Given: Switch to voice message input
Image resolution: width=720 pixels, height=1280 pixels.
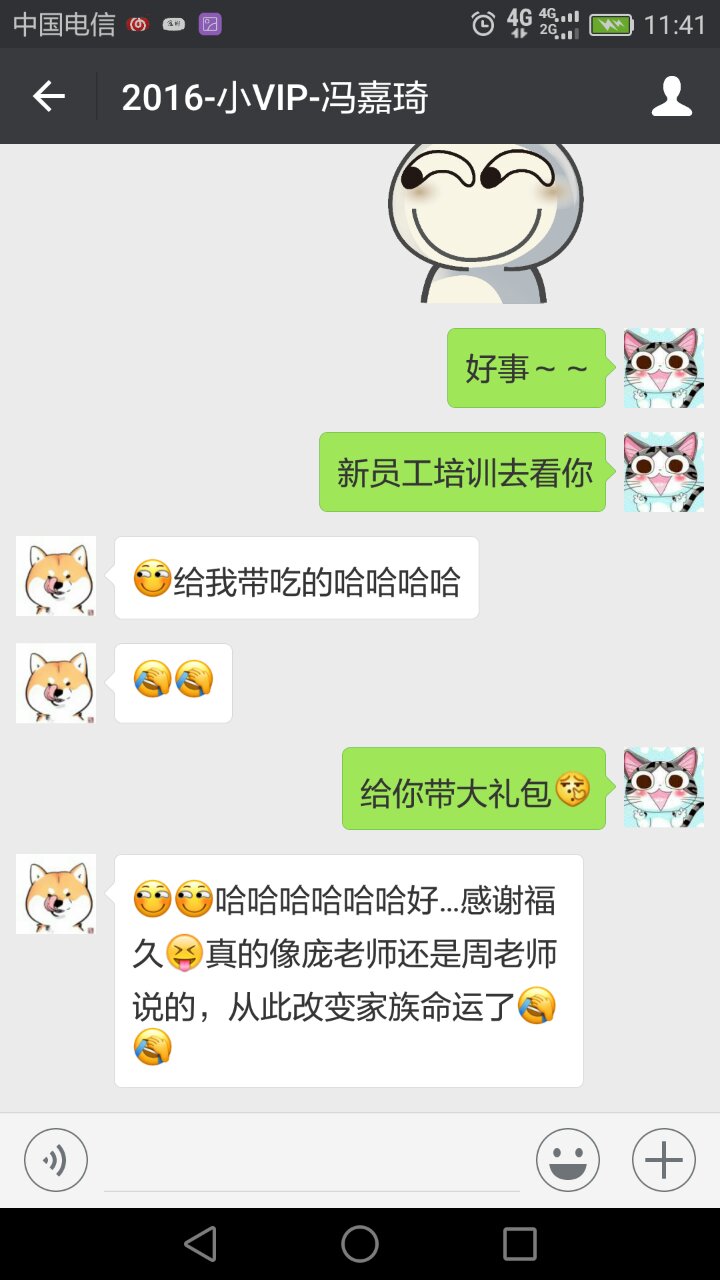Looking at the screenshot, I should [x=56, y=1160].
